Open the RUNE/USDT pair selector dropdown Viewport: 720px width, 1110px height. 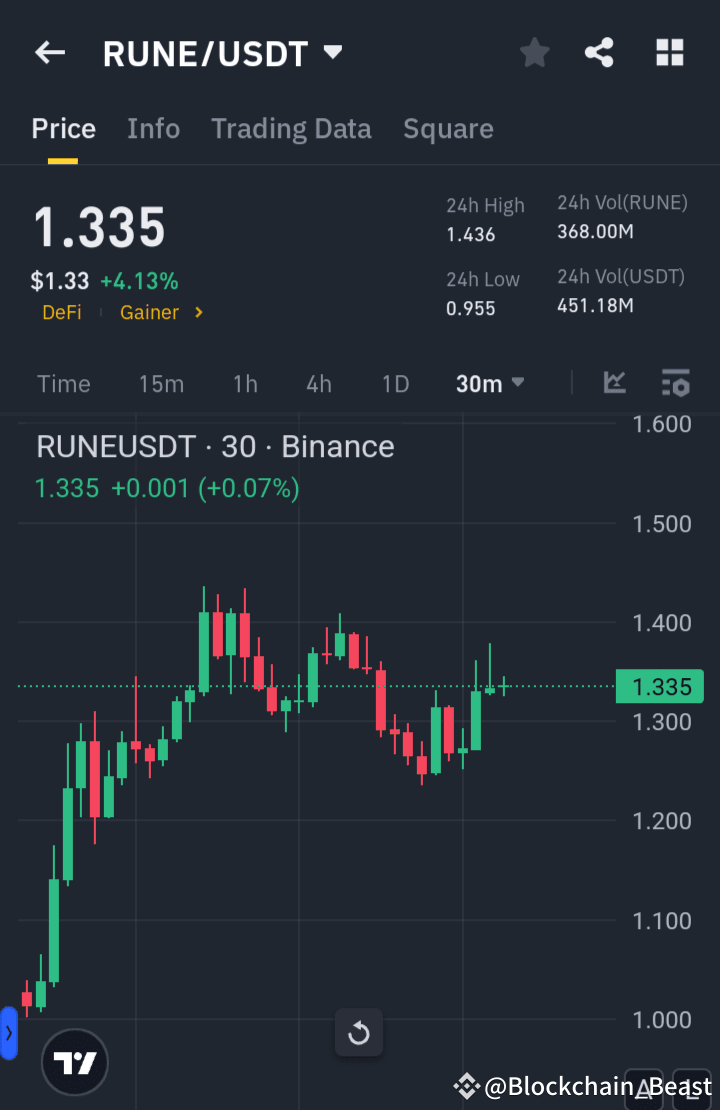(224, 53)
